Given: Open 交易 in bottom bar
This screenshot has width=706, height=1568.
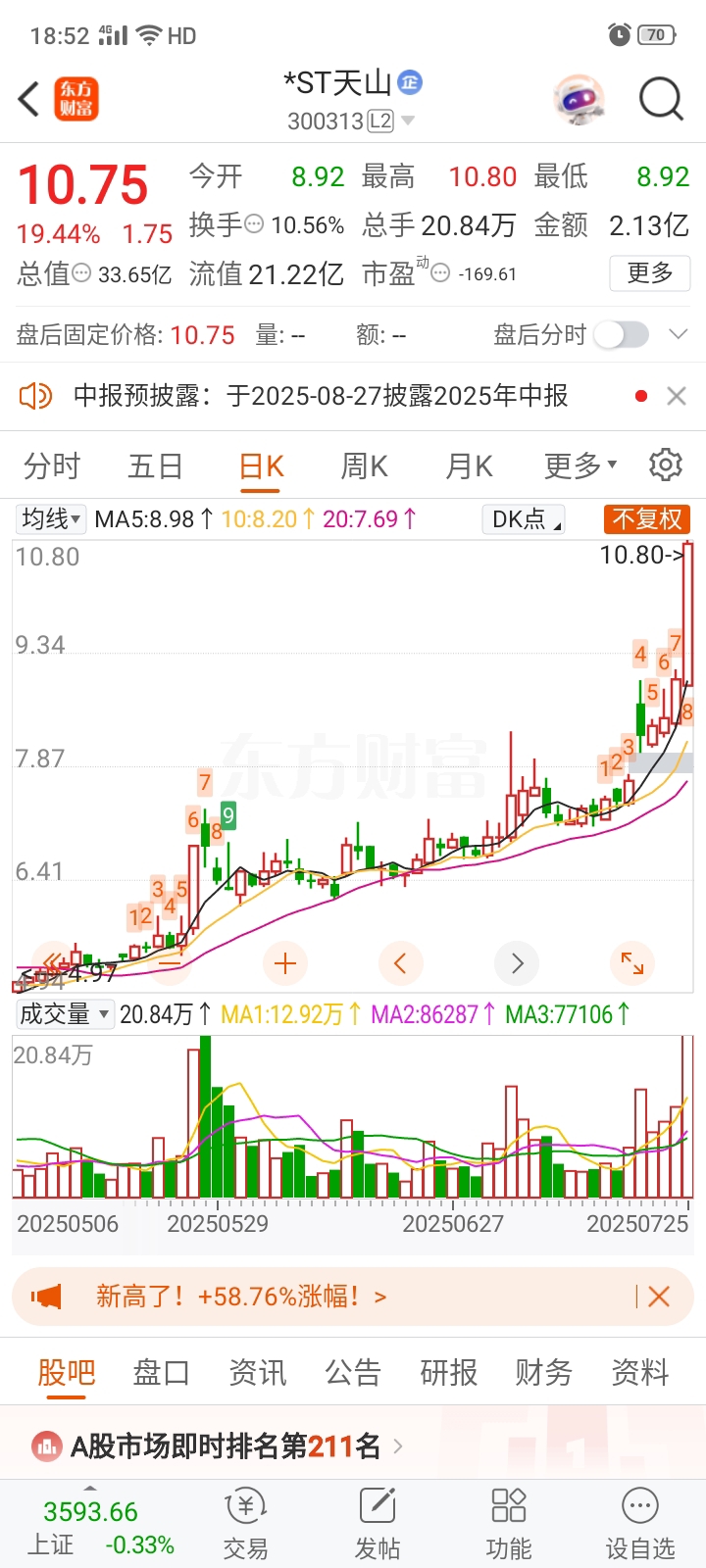Looking at the screenshot, I should coord(245,1526).
